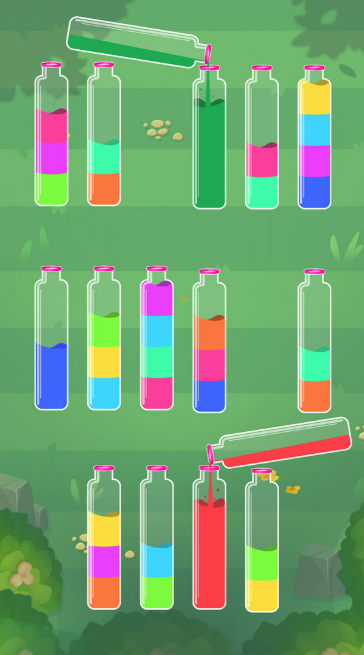Select the bottle with pink, purple and lime layers
The height and width of the screenshot is (655, 364).
pos(51,134)
